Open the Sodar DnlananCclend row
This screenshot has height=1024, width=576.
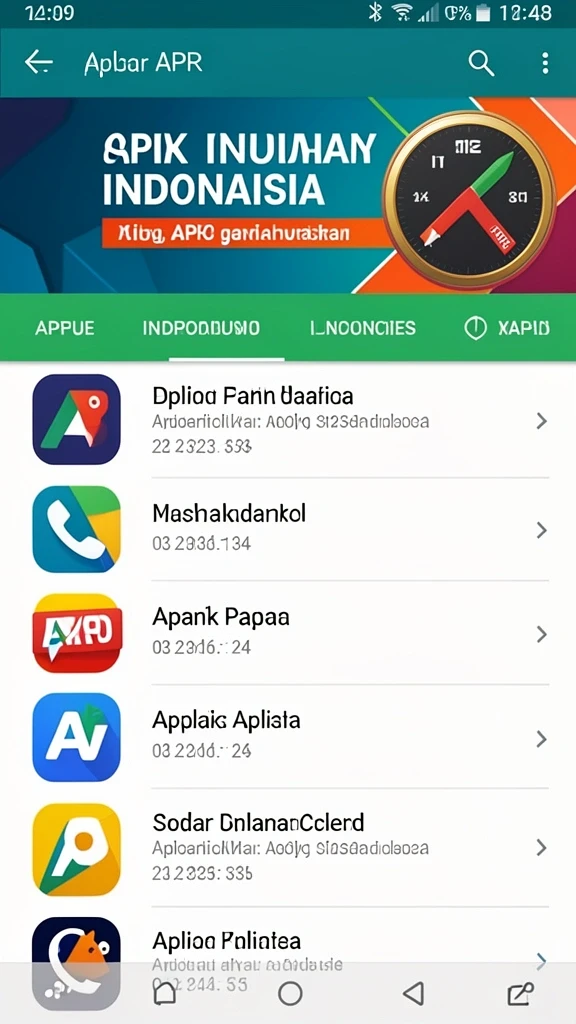click(x=288, y=848)
